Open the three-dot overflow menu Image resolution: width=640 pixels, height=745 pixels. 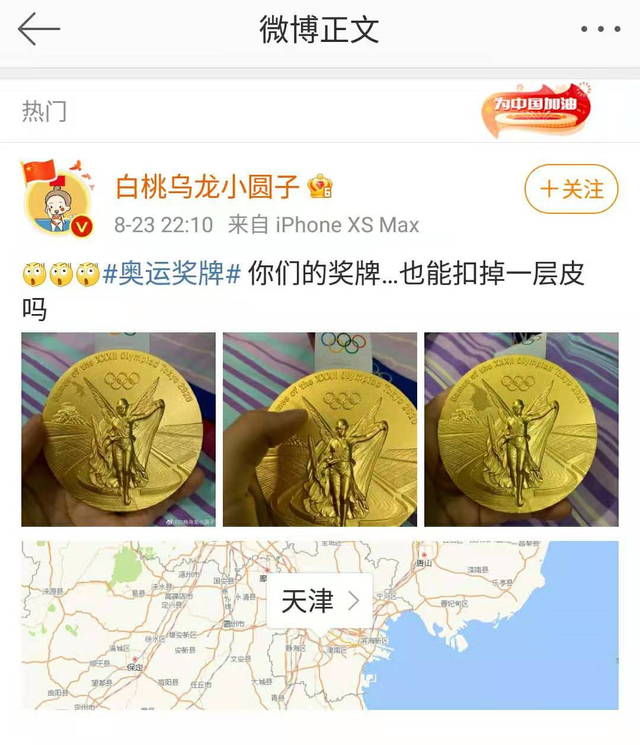coord(600,29)
